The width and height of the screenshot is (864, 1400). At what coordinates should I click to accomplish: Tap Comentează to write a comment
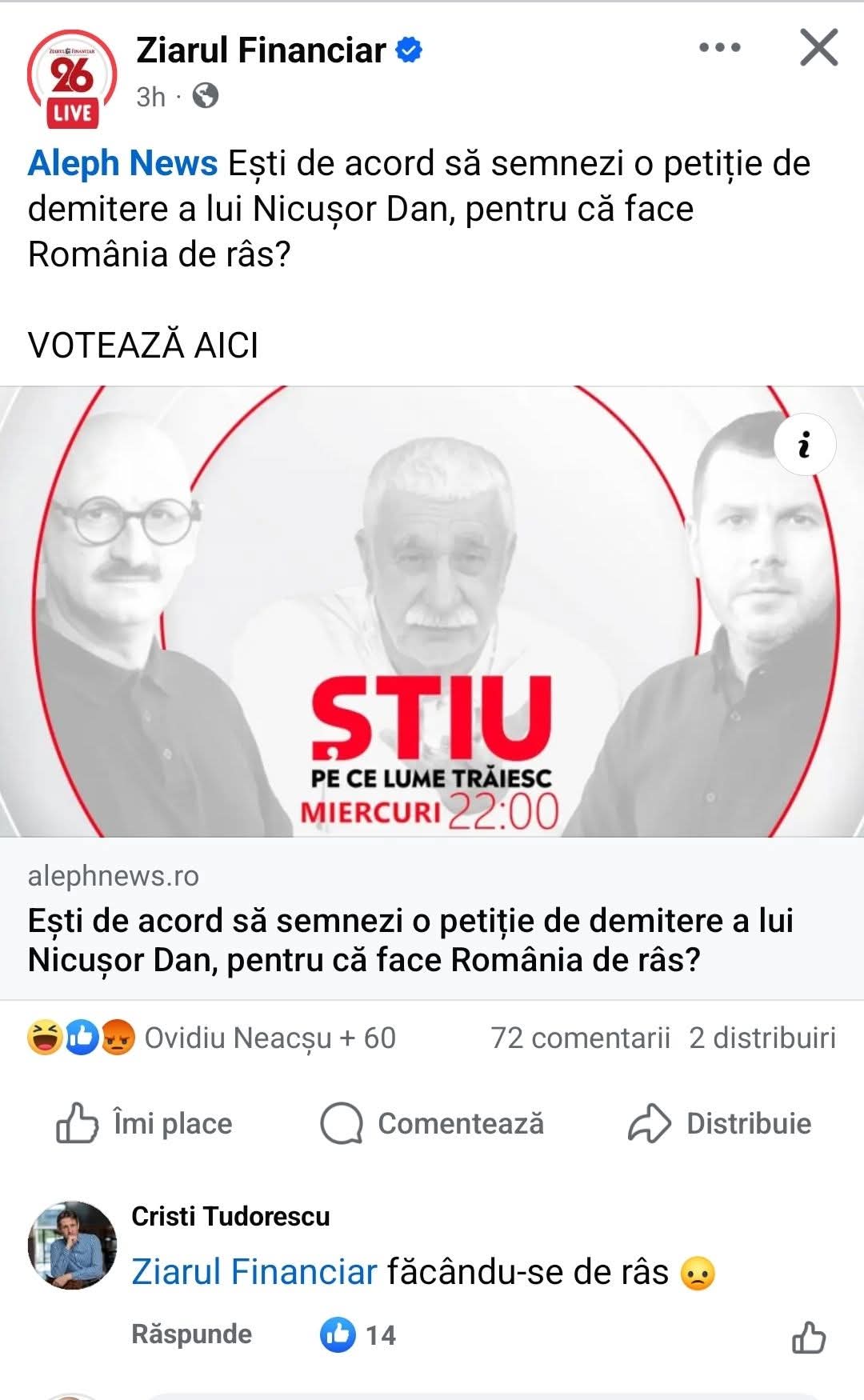(x=432, y=1123)
